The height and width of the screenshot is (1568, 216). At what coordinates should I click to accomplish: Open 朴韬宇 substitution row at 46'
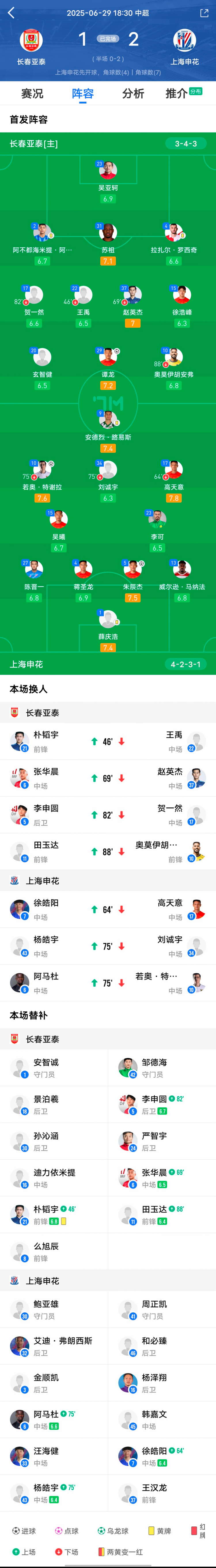(x=108, y=741)
